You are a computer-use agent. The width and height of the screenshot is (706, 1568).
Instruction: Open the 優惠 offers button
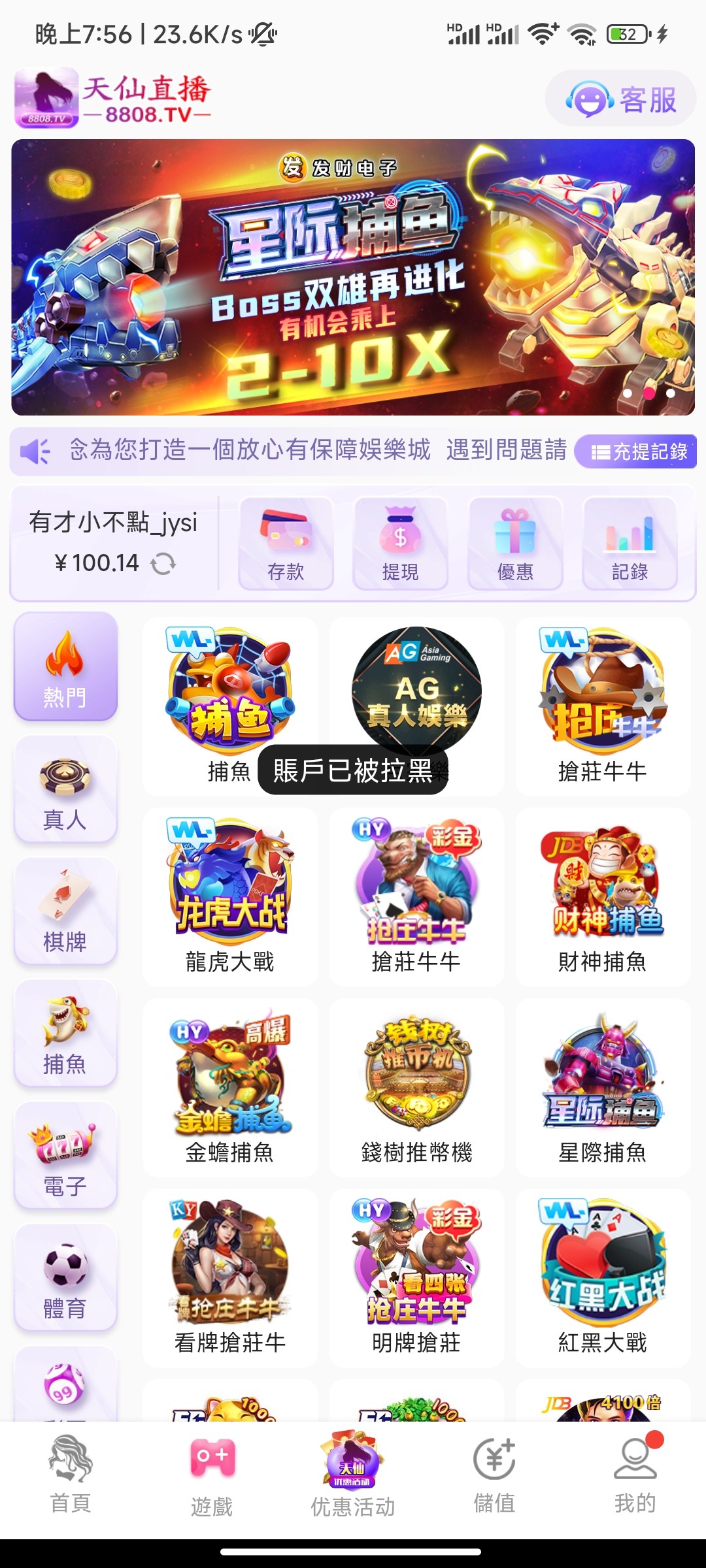[x=515, y=544]
